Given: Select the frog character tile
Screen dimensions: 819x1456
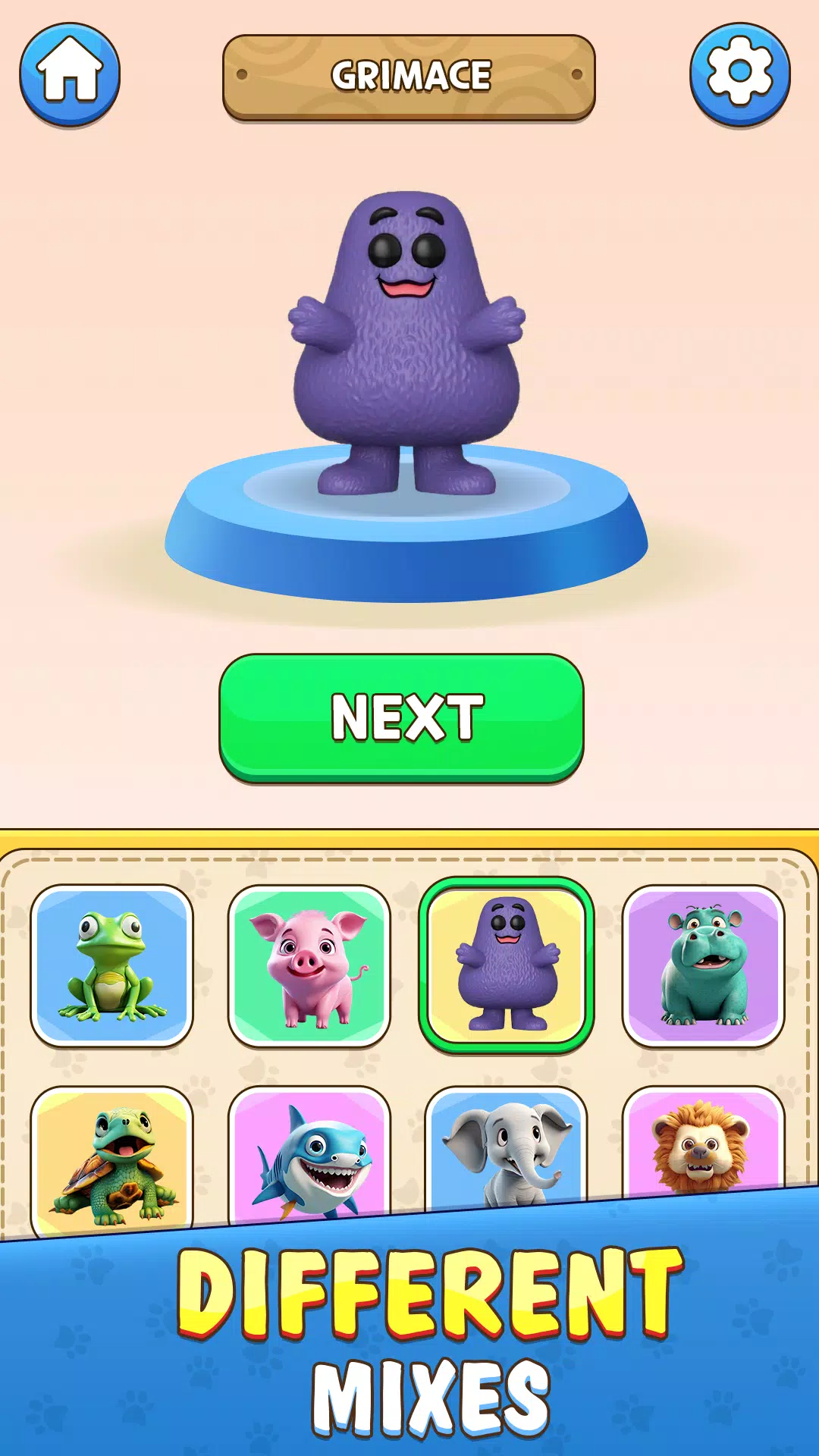Looking at the screenshot, I should [x=111, y=965].
